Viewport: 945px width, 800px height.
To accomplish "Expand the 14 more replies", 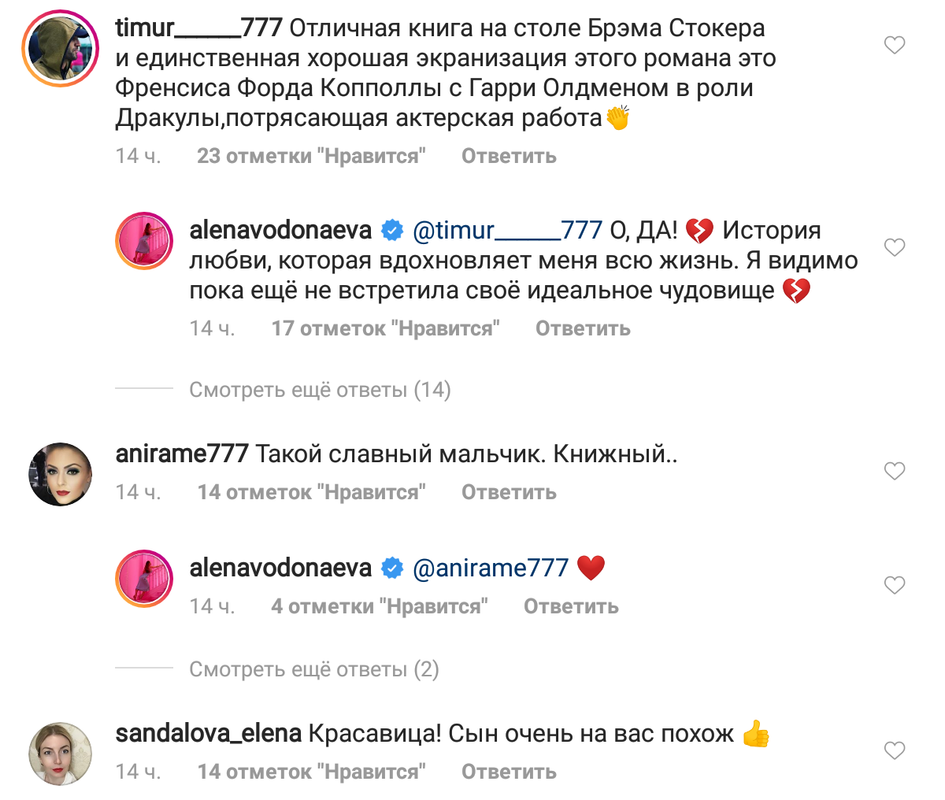I will point(320,390).
